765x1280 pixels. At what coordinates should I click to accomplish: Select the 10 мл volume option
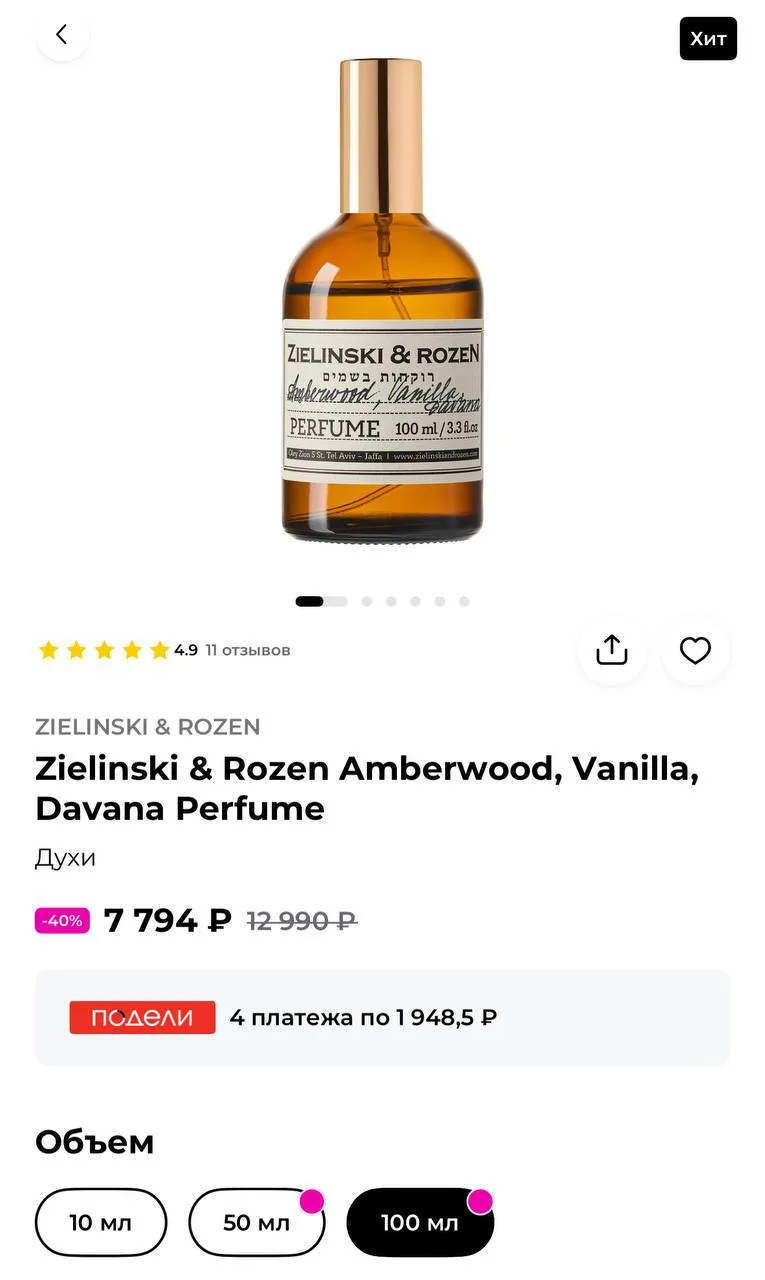[x=101, y=1222]
